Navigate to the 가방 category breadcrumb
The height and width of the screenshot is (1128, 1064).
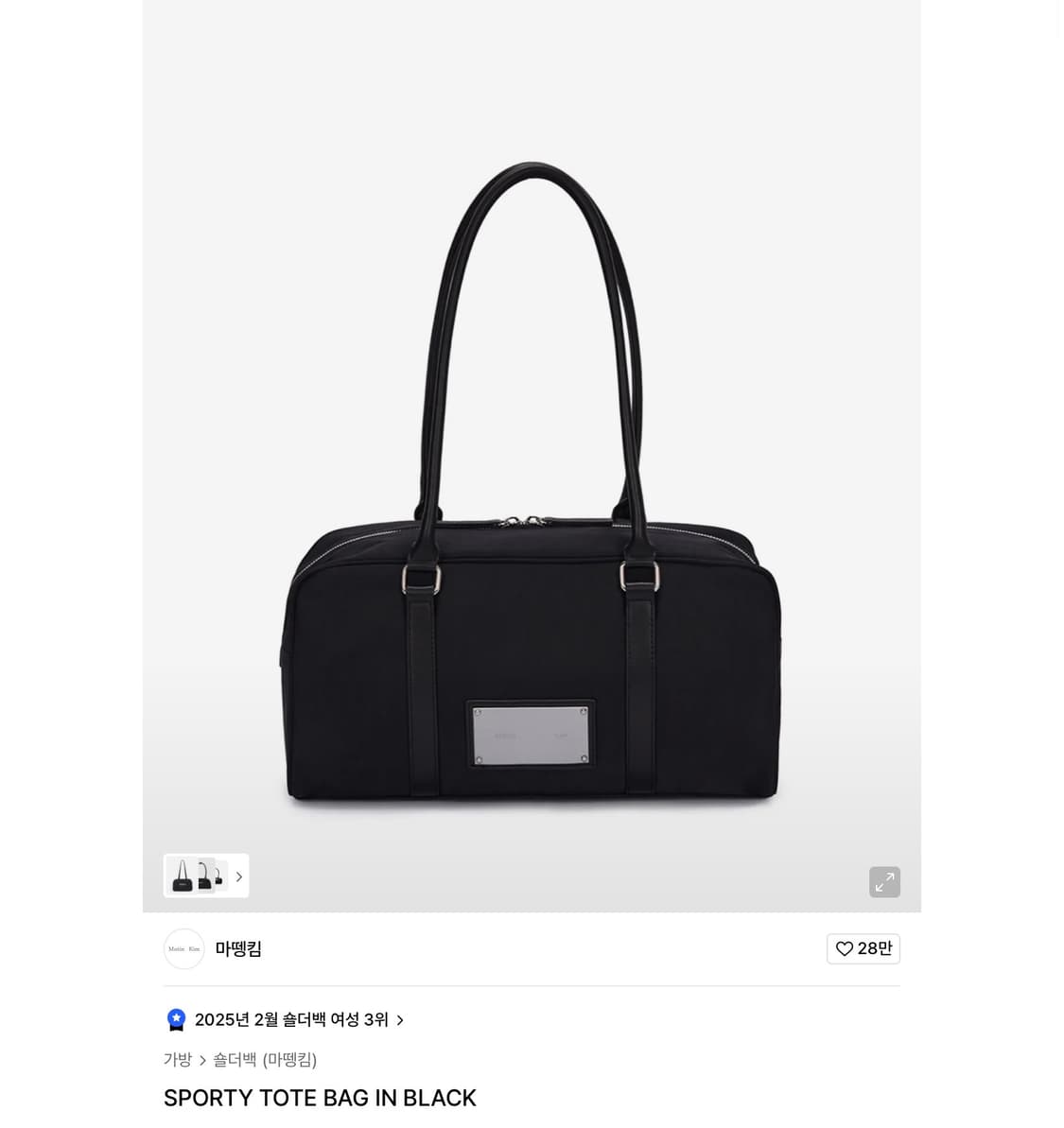tap(177, 1060)
